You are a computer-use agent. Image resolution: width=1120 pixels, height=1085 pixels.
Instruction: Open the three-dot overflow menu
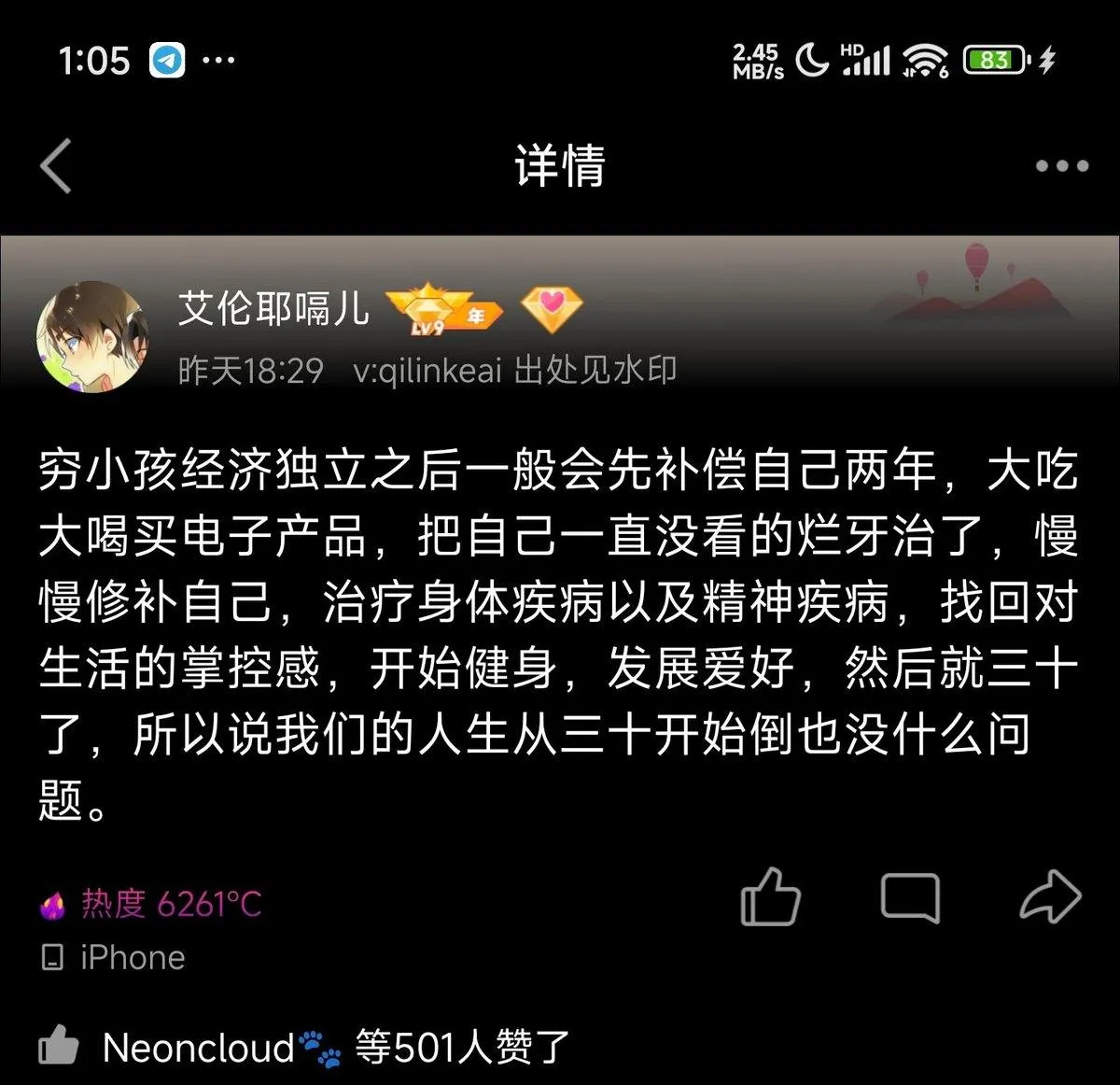[x=1061, y=166]
